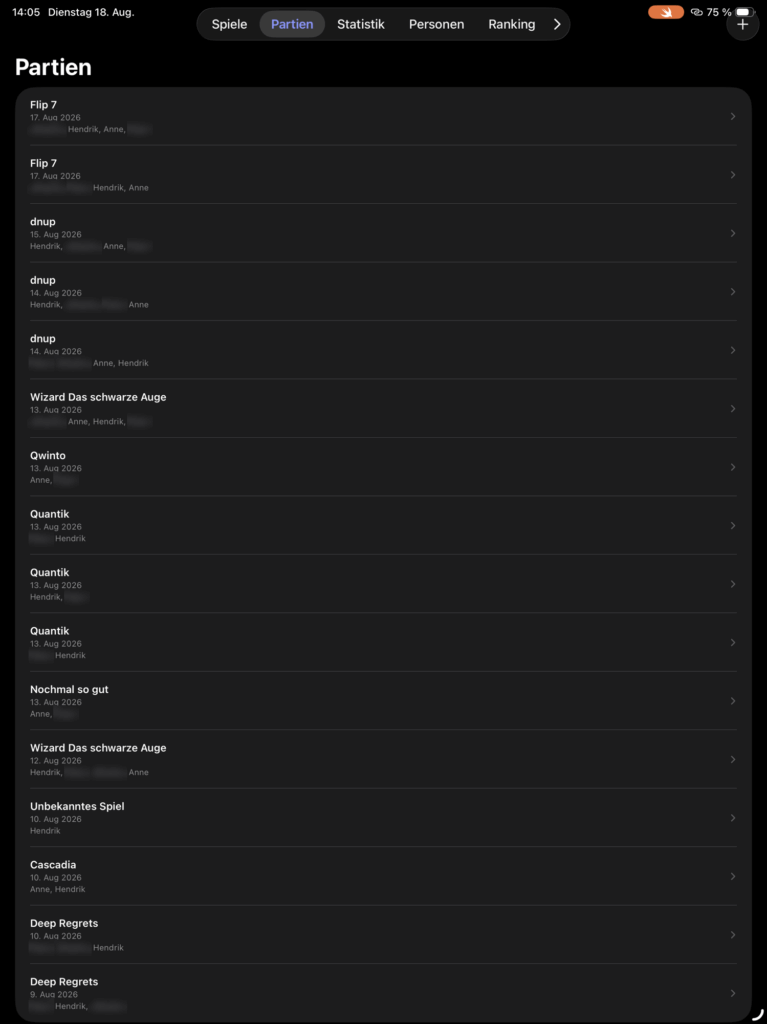Open Wizard Das schwarze Auge from 12. Aug

[384, 760]
